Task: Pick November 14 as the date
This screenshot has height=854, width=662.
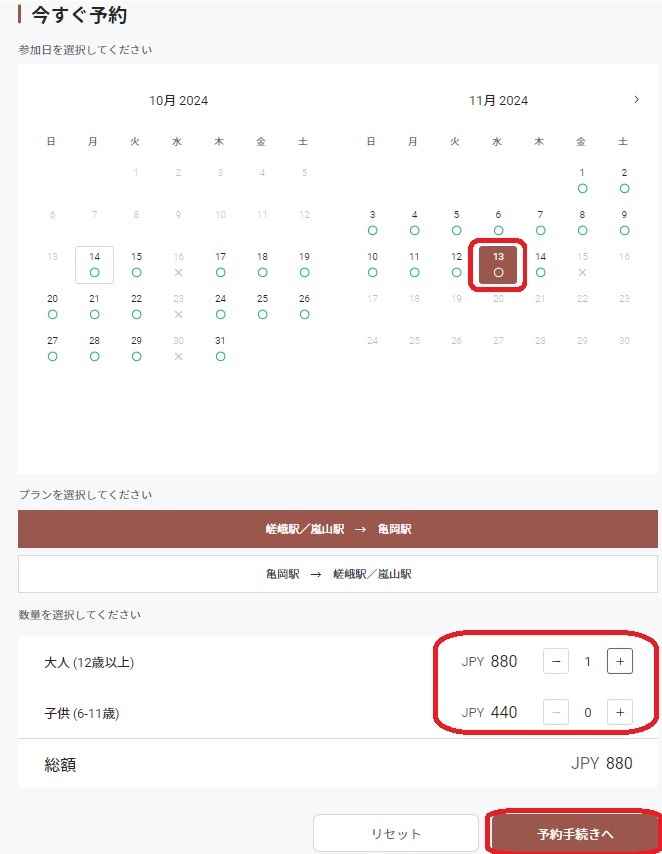Action: (x=540, y=264)
